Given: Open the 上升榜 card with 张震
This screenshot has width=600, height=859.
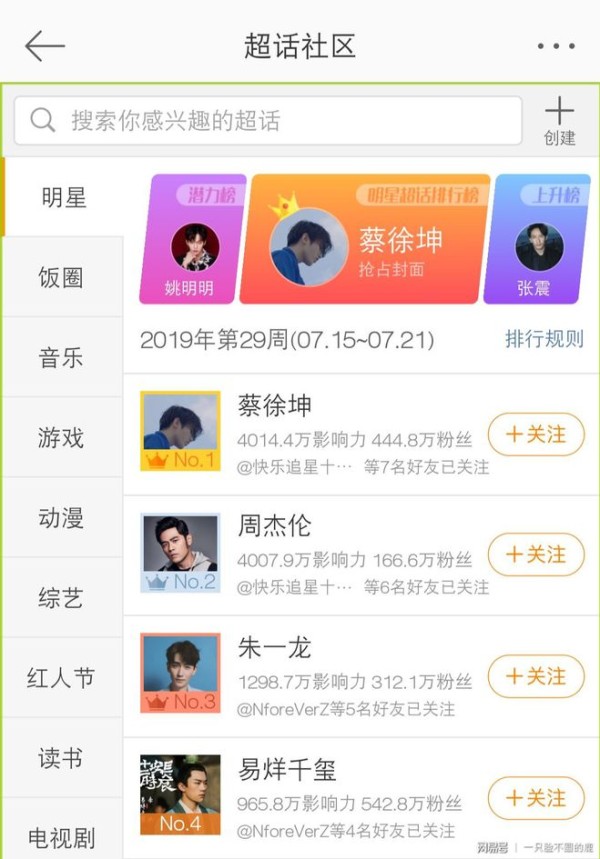Looking at the screenshot, I should point(541,240).
